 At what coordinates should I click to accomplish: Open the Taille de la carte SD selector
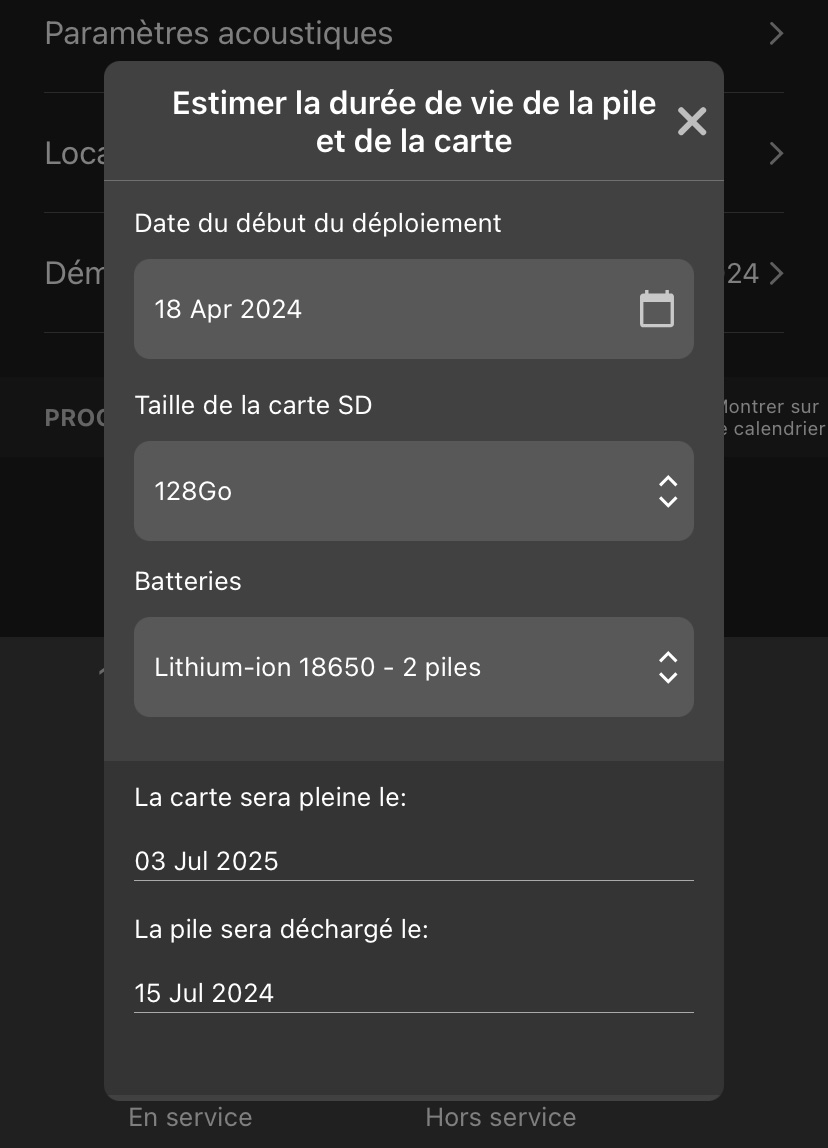tap(414, 491)
